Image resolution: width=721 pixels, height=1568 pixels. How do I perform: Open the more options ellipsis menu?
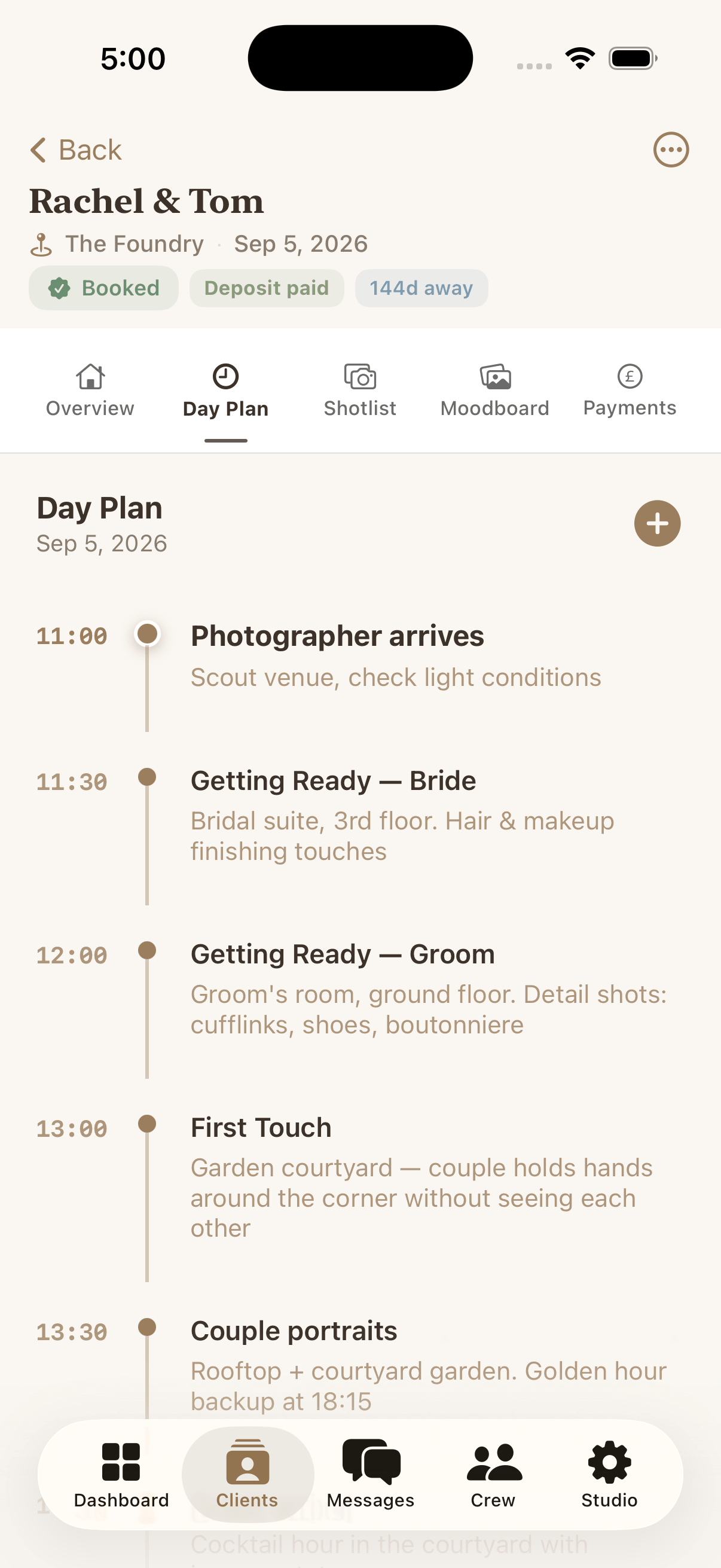(x=670, y=149)
